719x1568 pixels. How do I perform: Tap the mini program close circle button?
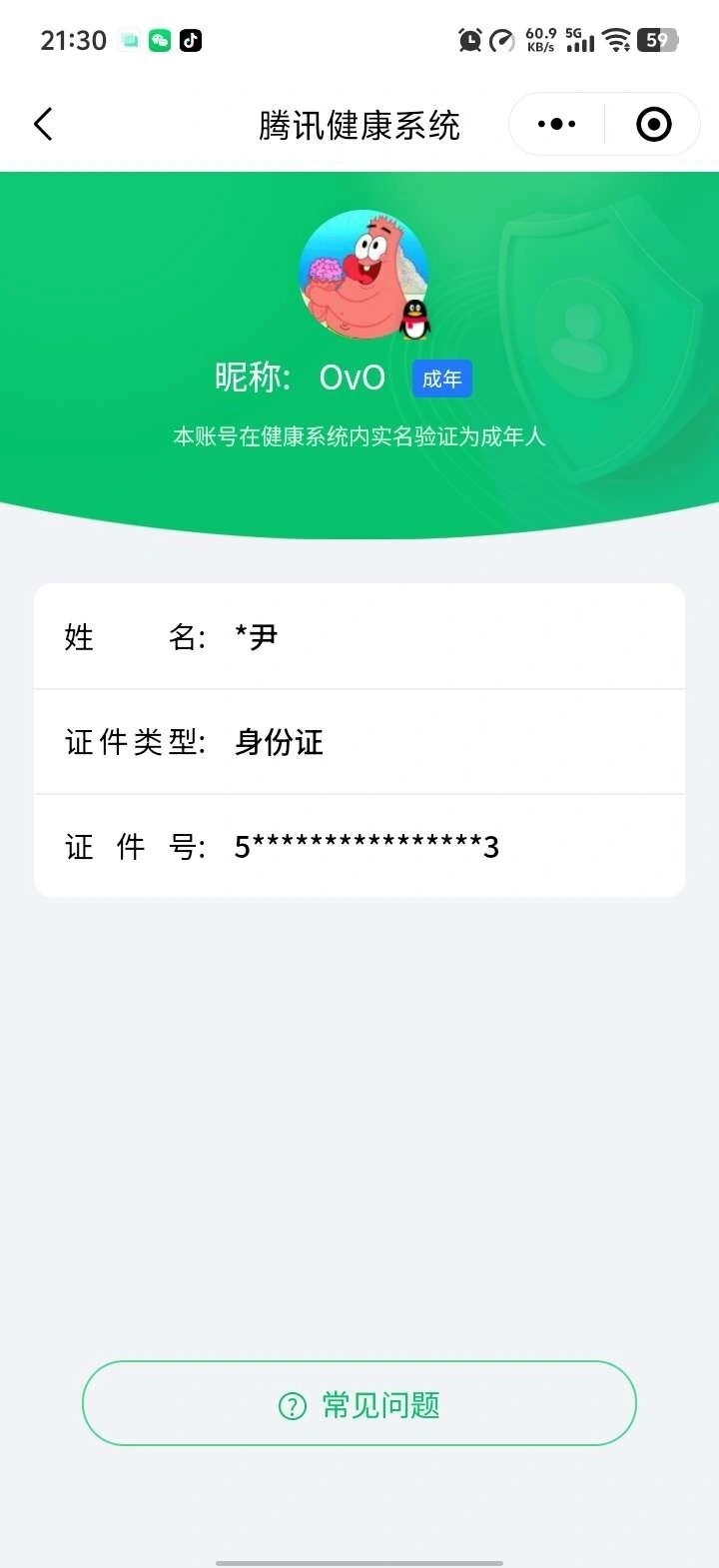(x=652, y=123)
